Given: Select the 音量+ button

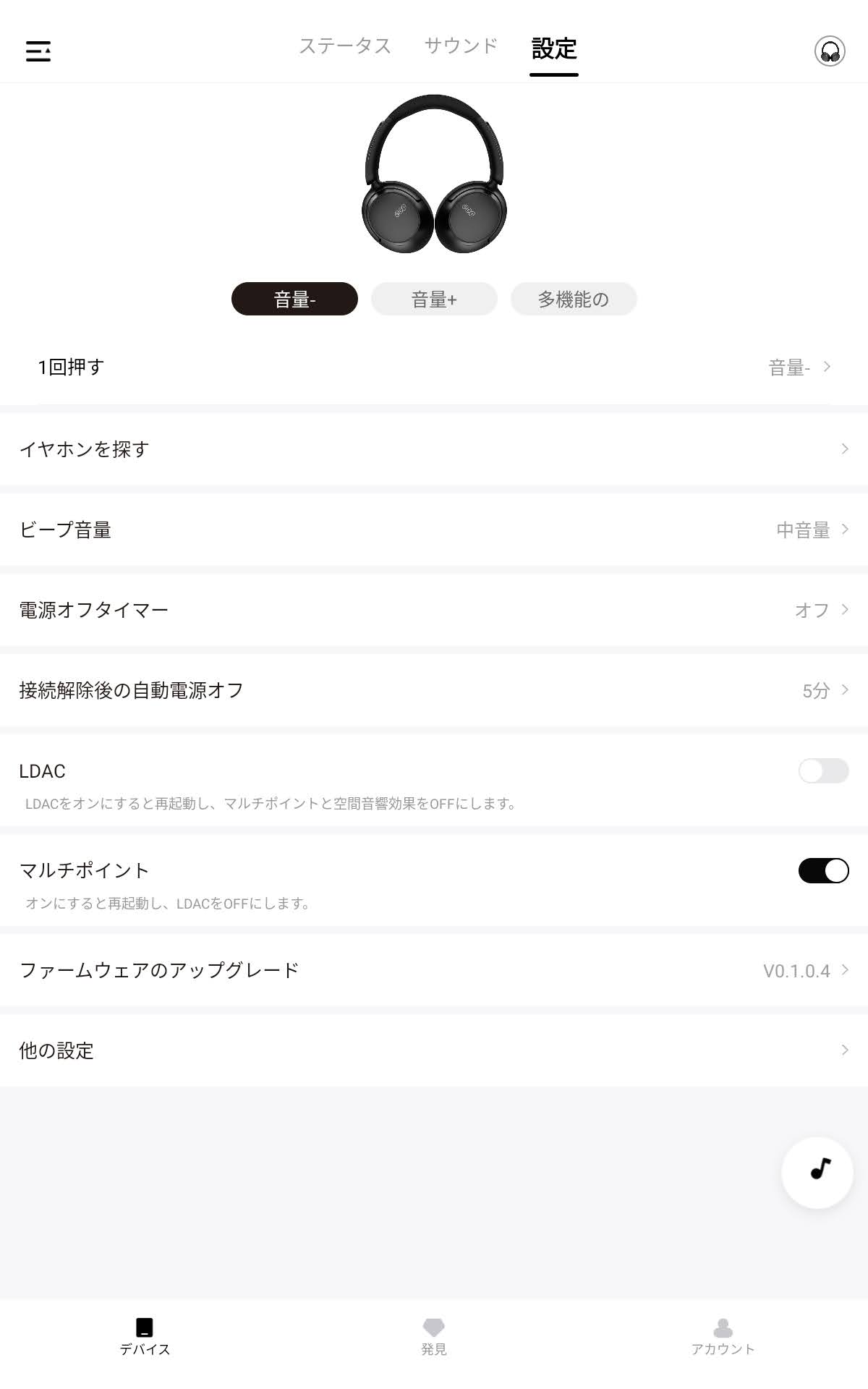Looking at the screenshot, I should 433,298.
